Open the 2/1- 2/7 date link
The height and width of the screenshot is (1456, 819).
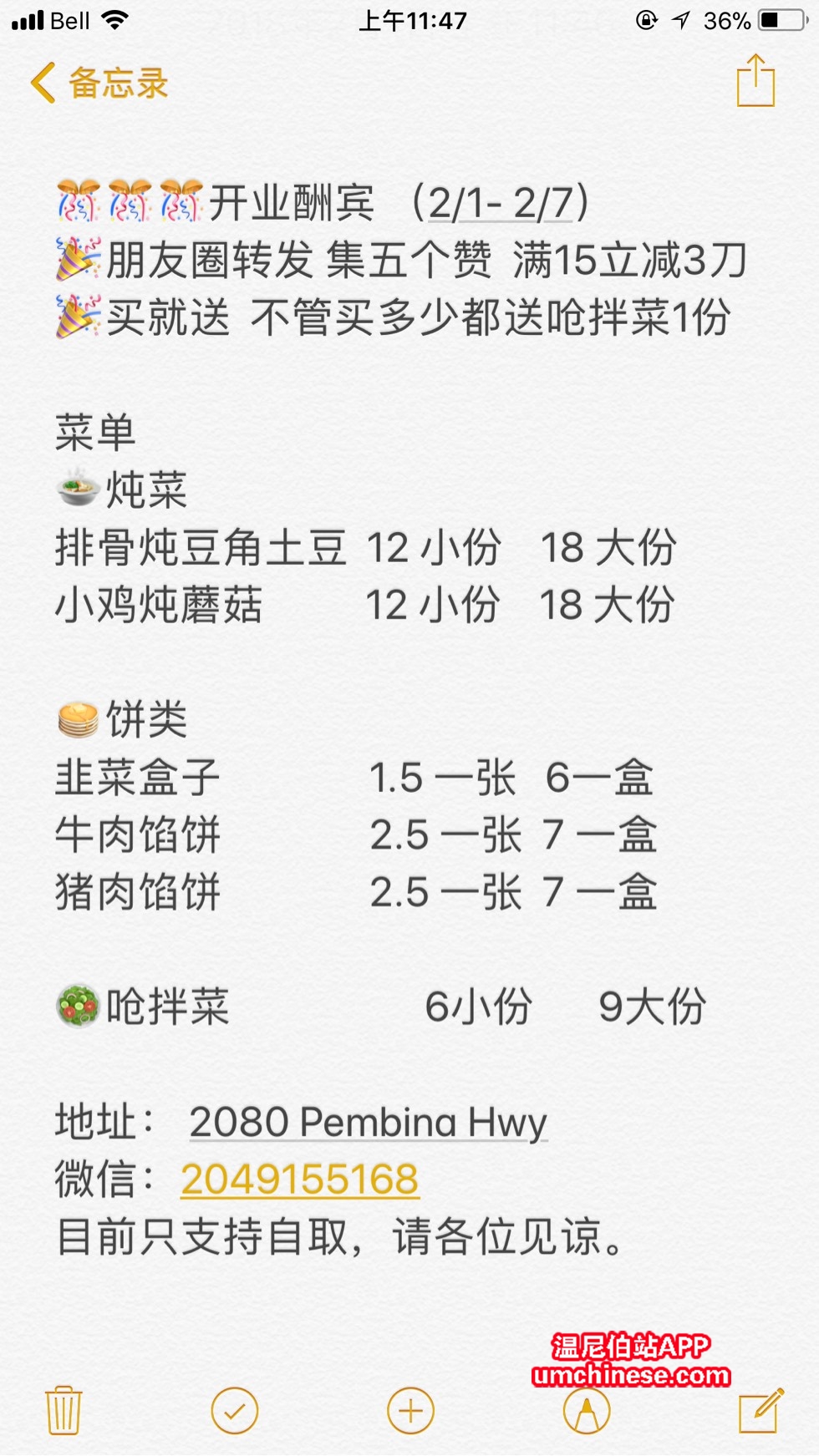pos(501,203)
